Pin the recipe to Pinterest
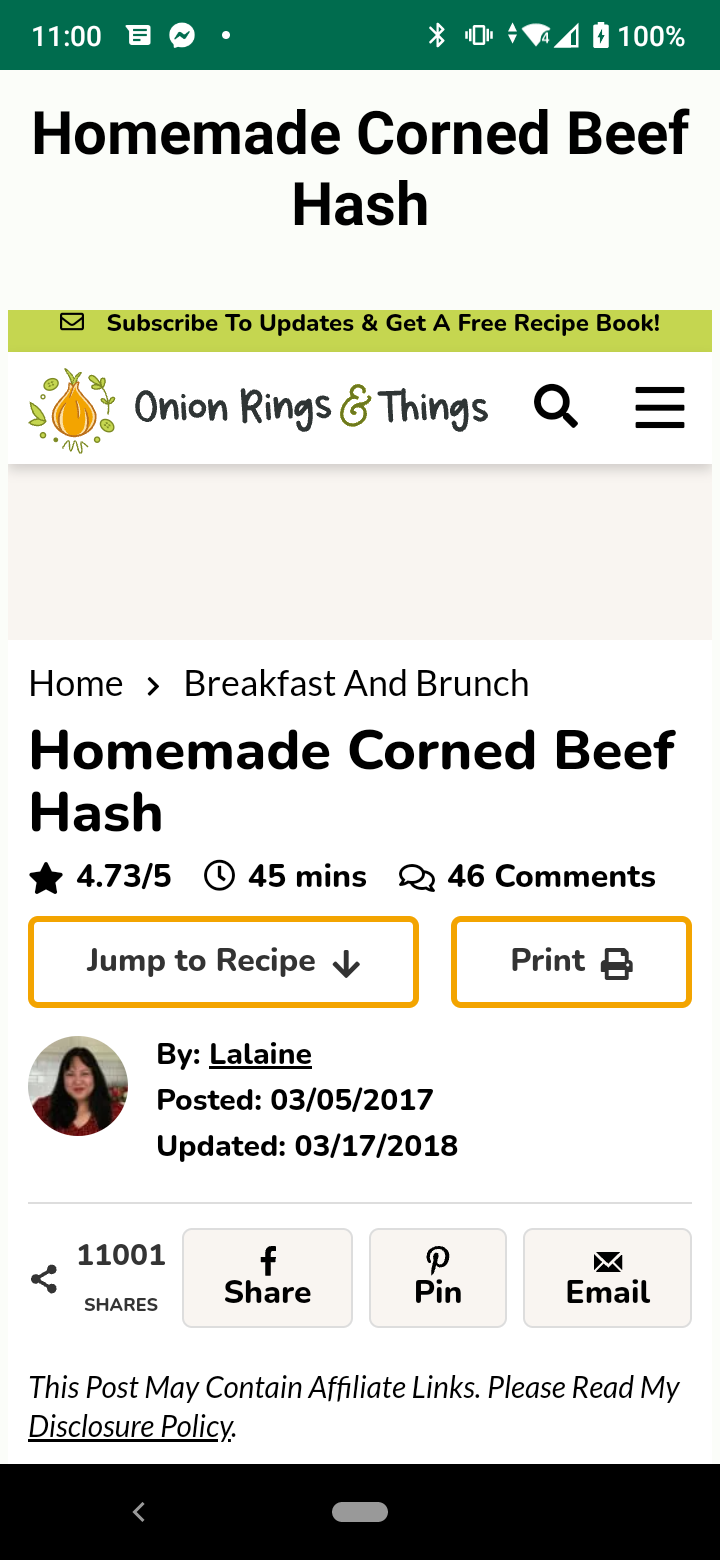 click(438, 1278)
